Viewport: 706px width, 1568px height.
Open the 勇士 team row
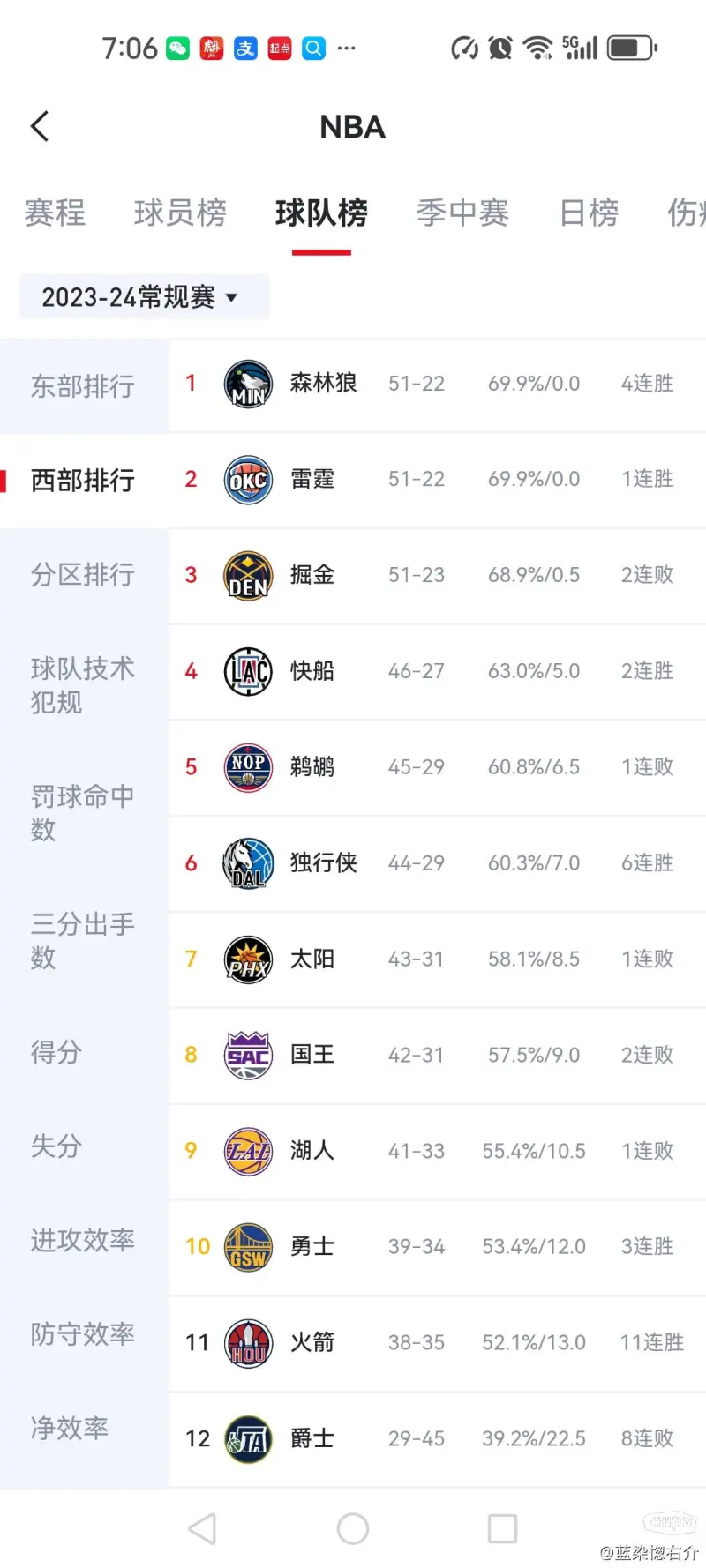pyautogui.click(x=438, y=1247)
